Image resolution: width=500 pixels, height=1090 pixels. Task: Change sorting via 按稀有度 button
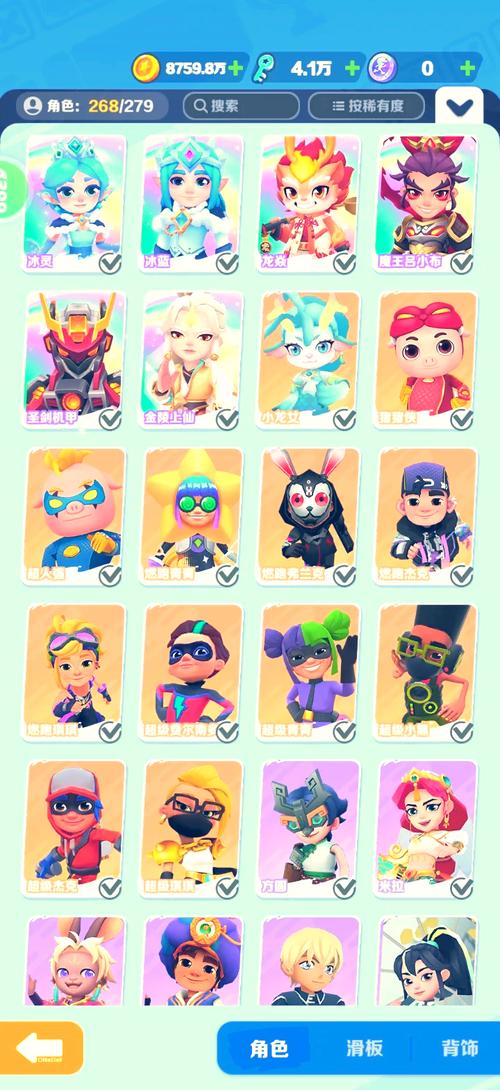point(366,106)
